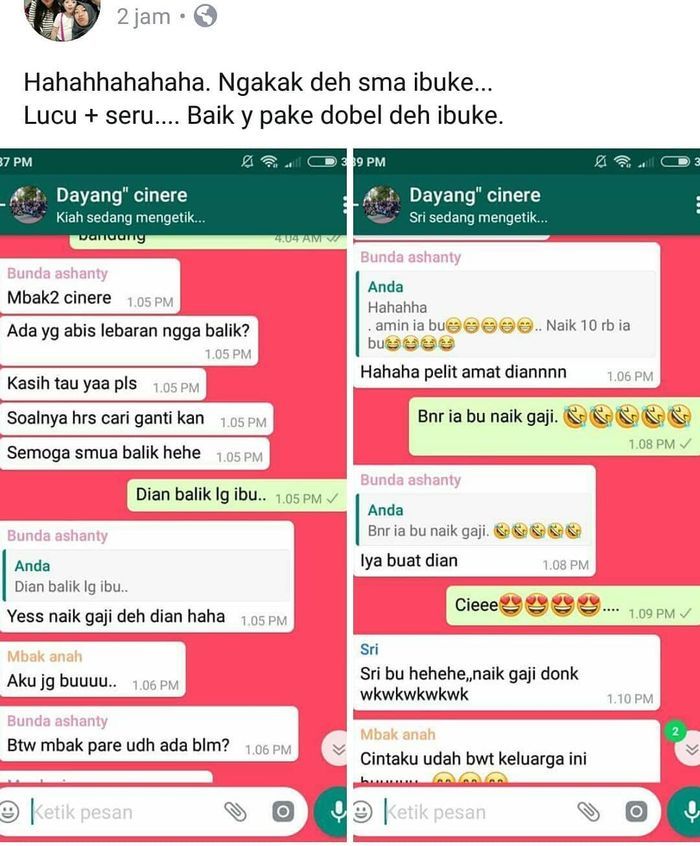Open the post via its '2 jam' timestamp
700x846 pixels.
coord(143,17)
